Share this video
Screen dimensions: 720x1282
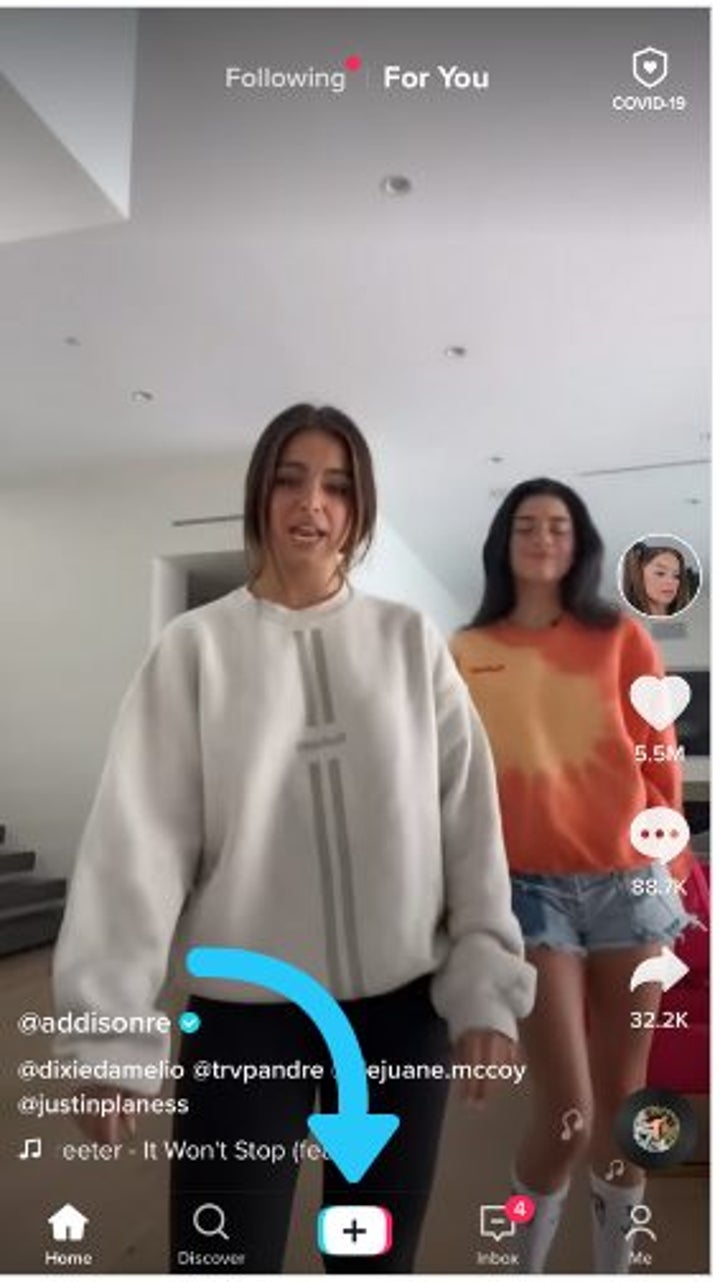pos(659,972)
